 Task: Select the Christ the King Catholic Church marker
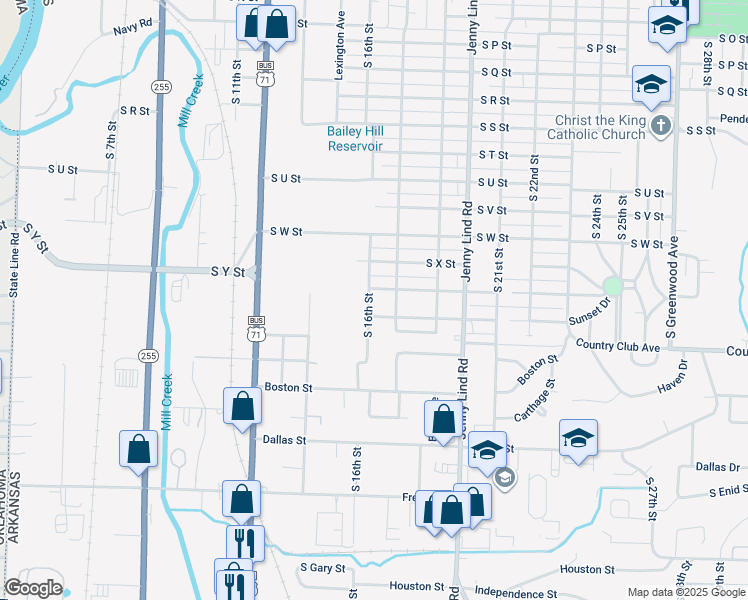659,127
